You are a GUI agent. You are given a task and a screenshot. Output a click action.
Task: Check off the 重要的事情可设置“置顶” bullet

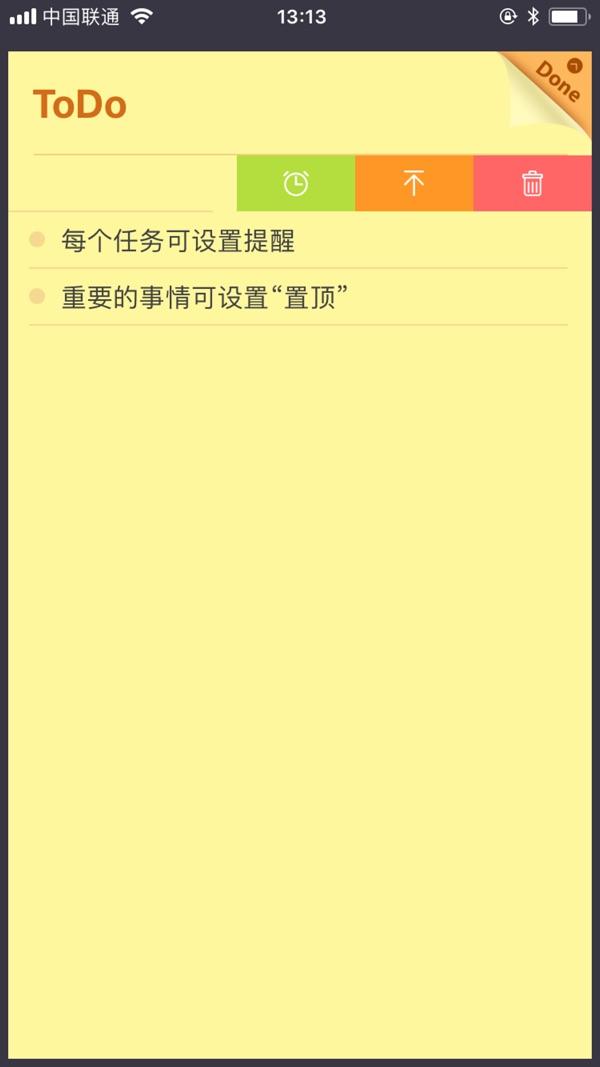[x=37, y=296]
